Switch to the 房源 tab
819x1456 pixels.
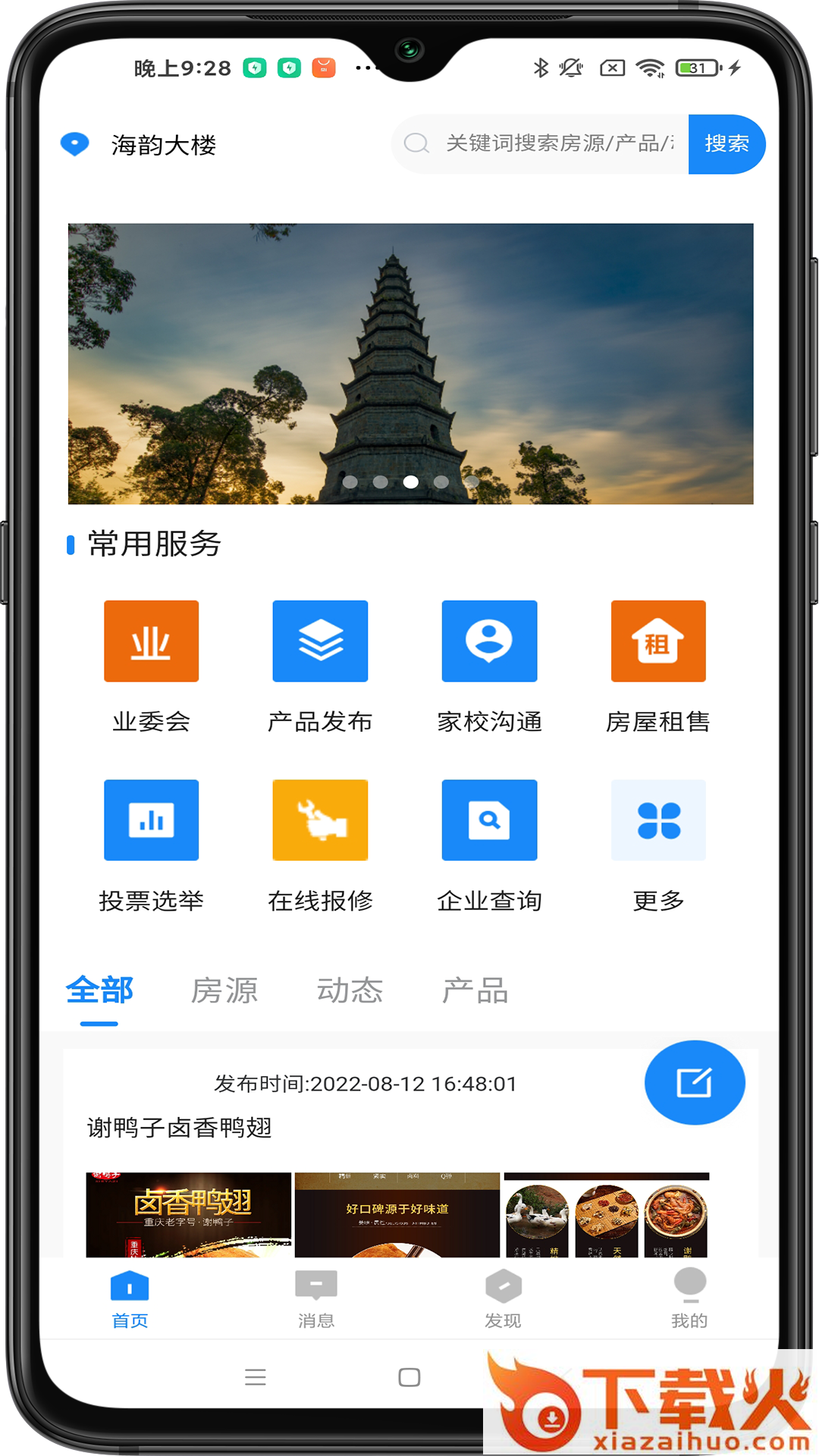coord(224,990)
